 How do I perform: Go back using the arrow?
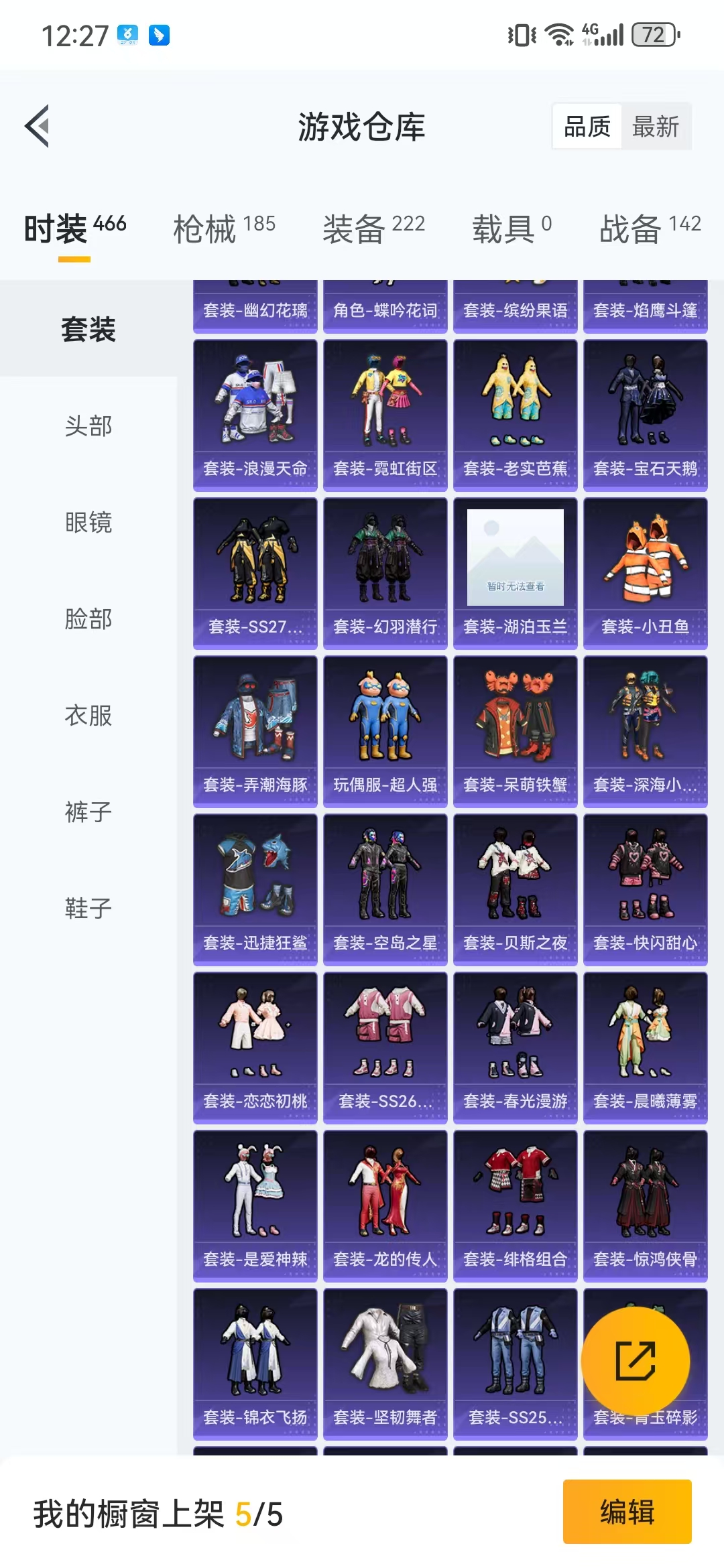point(38,126)
